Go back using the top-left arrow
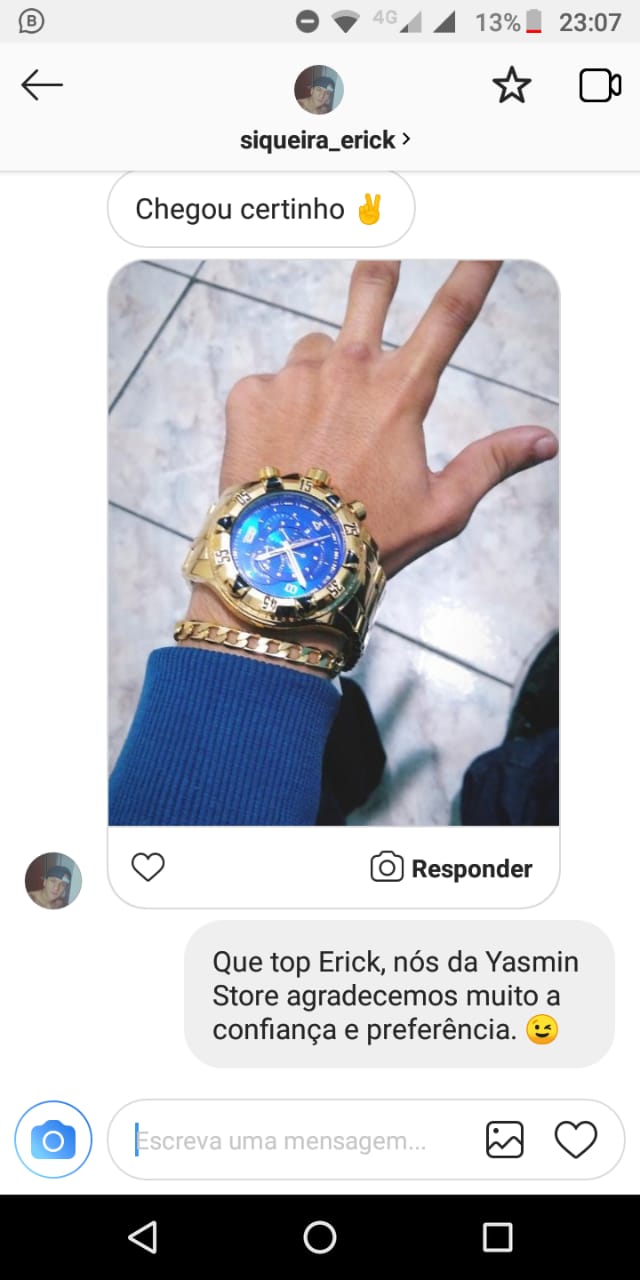 point(42,86)
